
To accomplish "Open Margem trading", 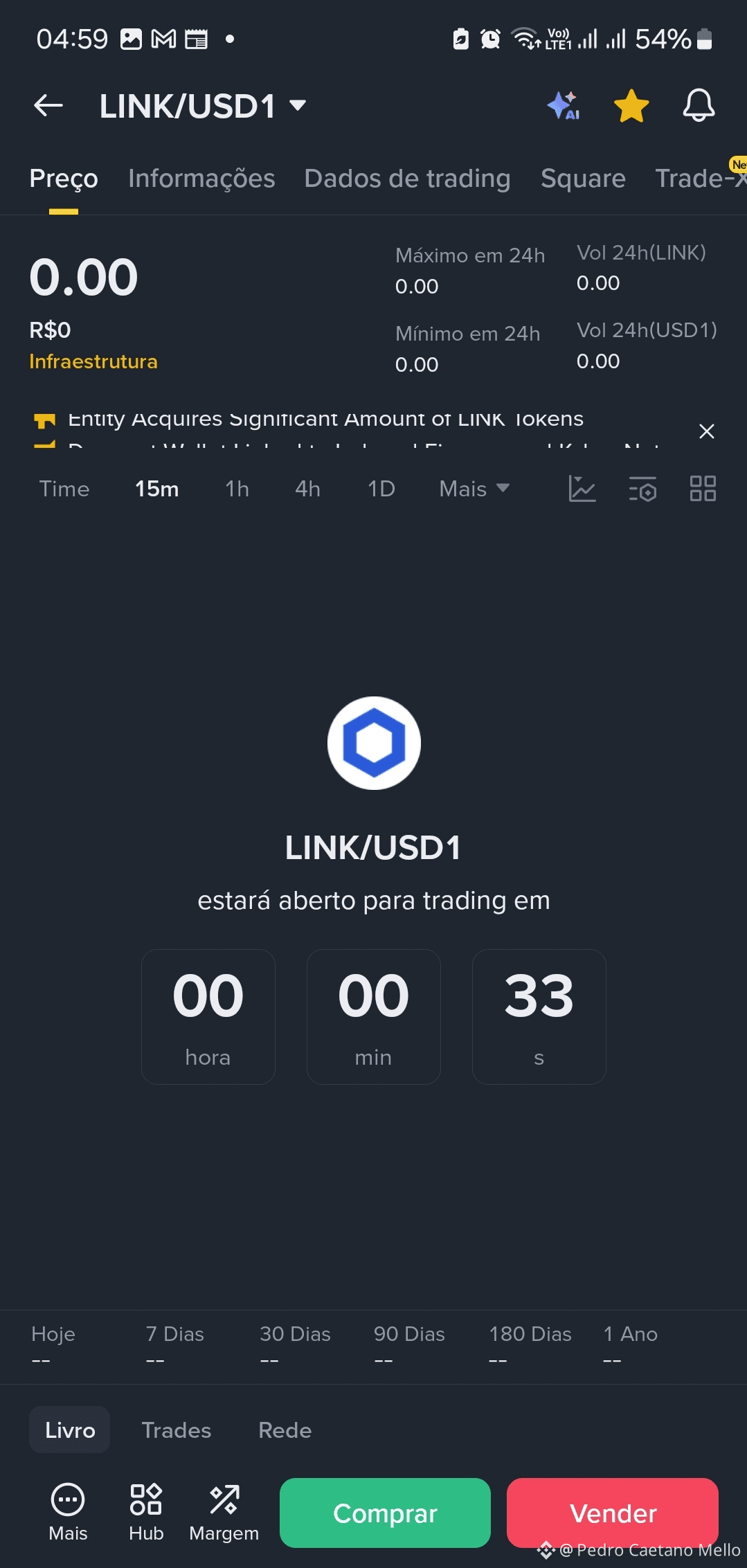I will [224, 1513].
